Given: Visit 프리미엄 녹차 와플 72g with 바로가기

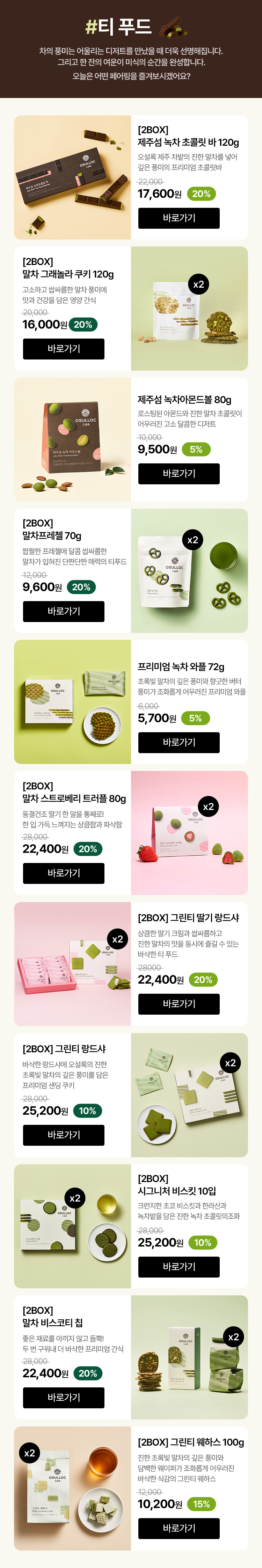Looking at the screenshot, I should point(179,742).
